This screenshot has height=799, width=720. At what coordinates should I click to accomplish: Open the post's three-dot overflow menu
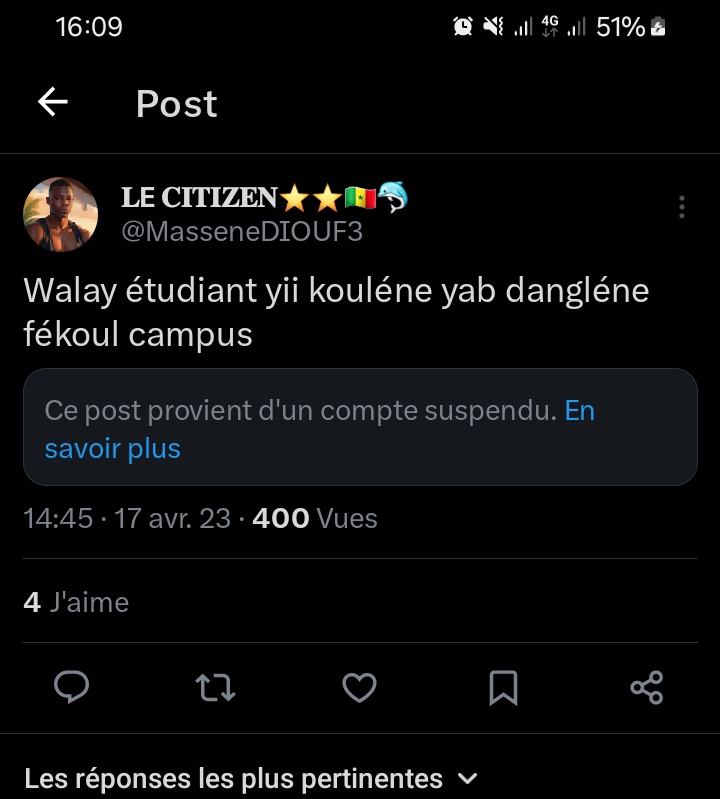click(x=682, y=207)
